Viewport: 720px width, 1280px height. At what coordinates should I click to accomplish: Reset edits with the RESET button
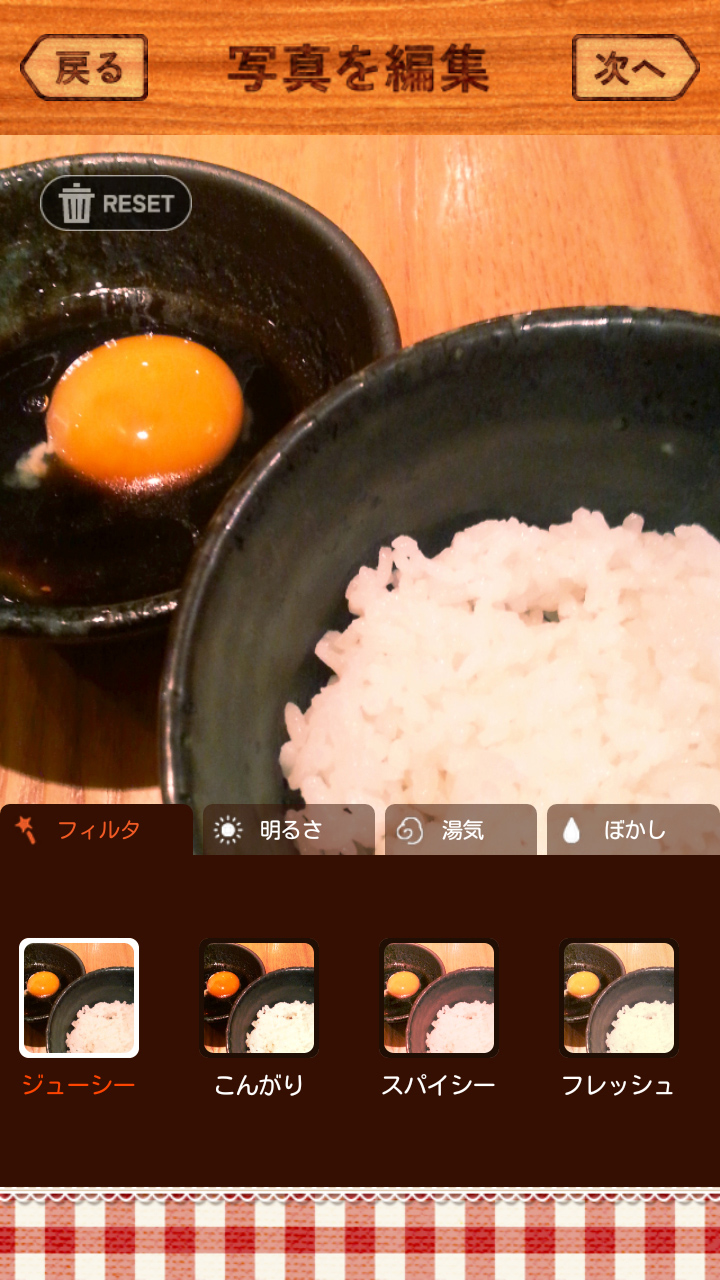[x=116, y=204]
